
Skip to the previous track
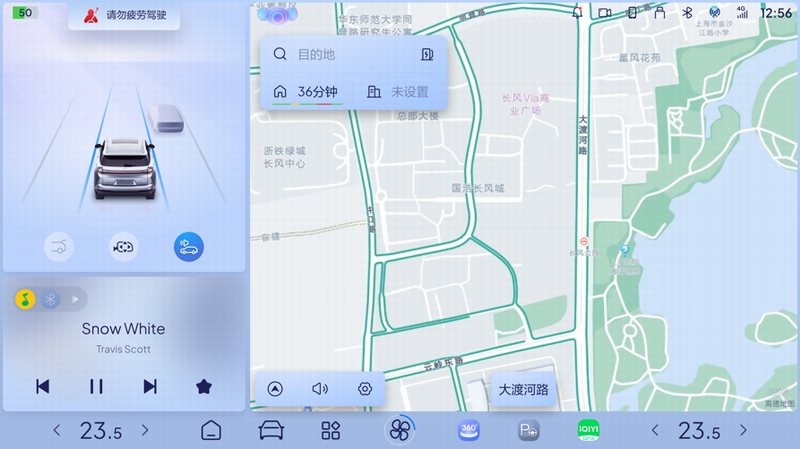pos(42,386)
